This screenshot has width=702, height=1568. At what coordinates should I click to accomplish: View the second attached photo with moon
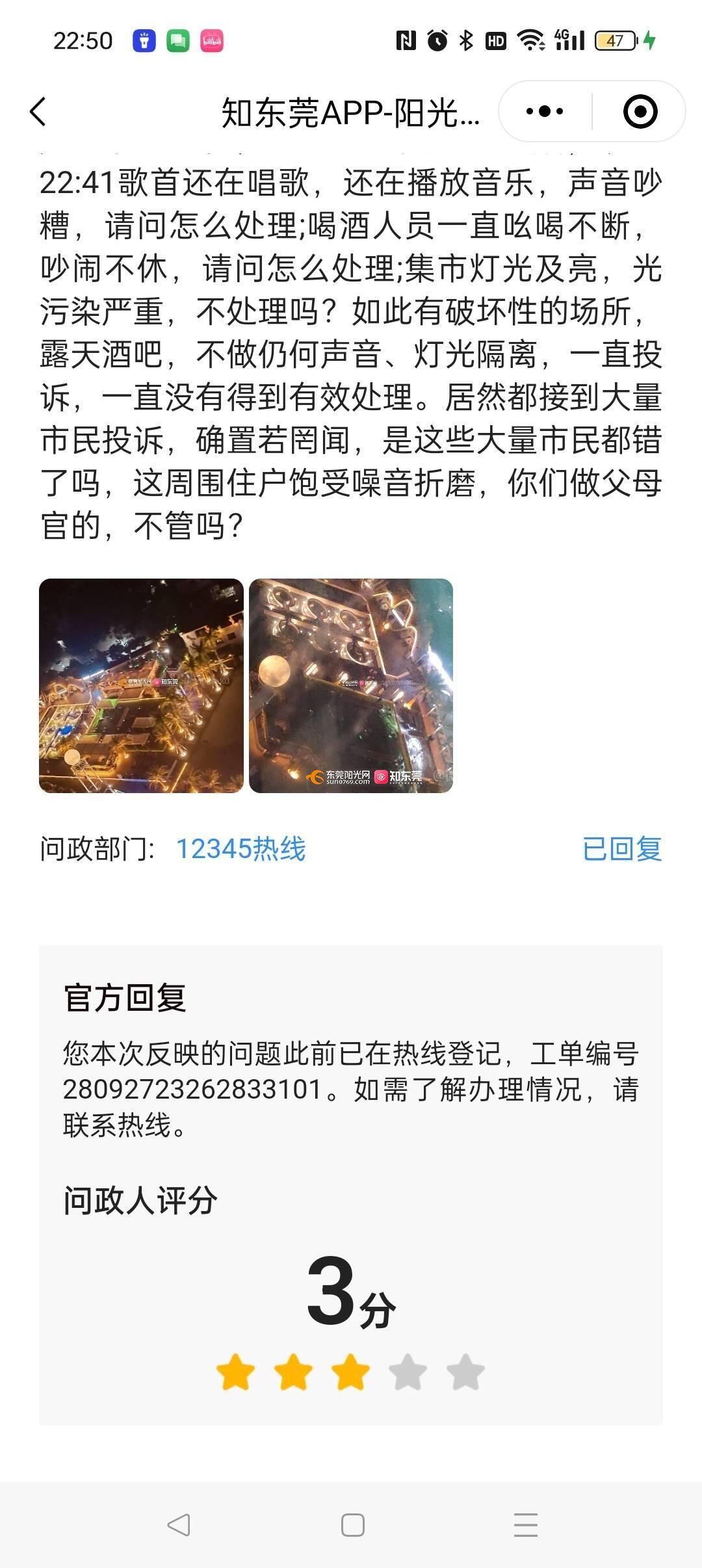(x=351, y=686)
